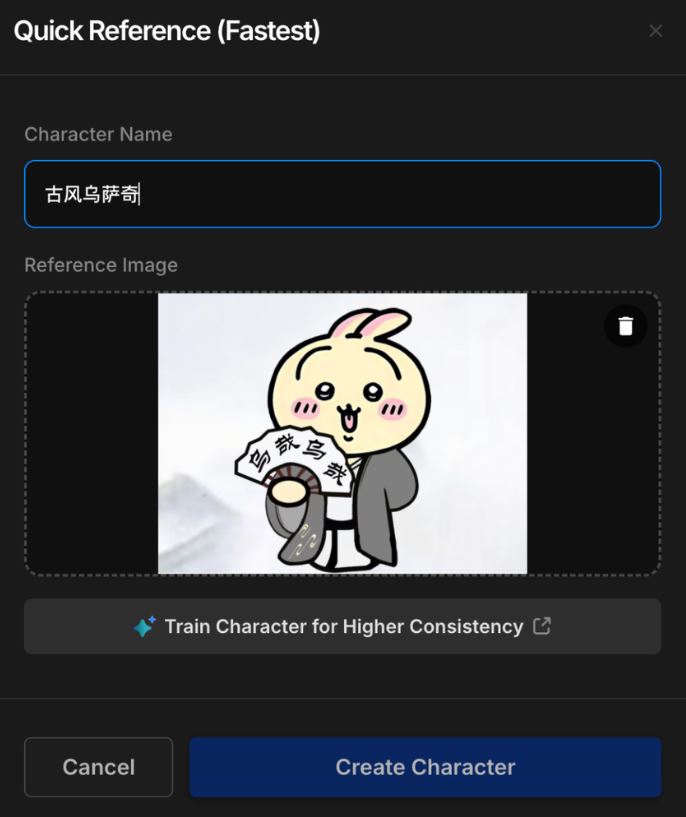Viewport: 686px width, 817px height.
Task: Cancel character creation
Action: point(98,767)
